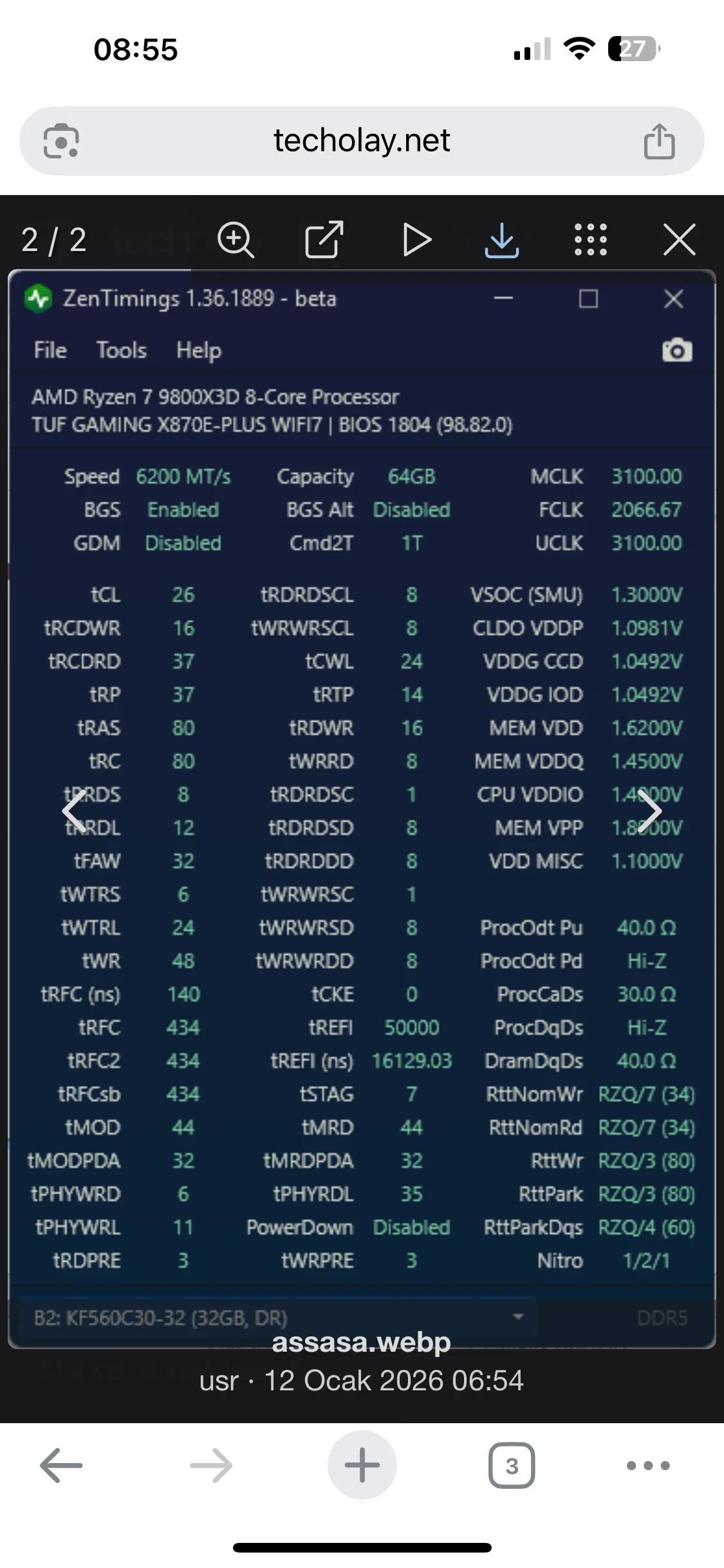Viewport: 724px width, 1568px height.
Task: Open a new browser tab
Action: (362, 1466)
